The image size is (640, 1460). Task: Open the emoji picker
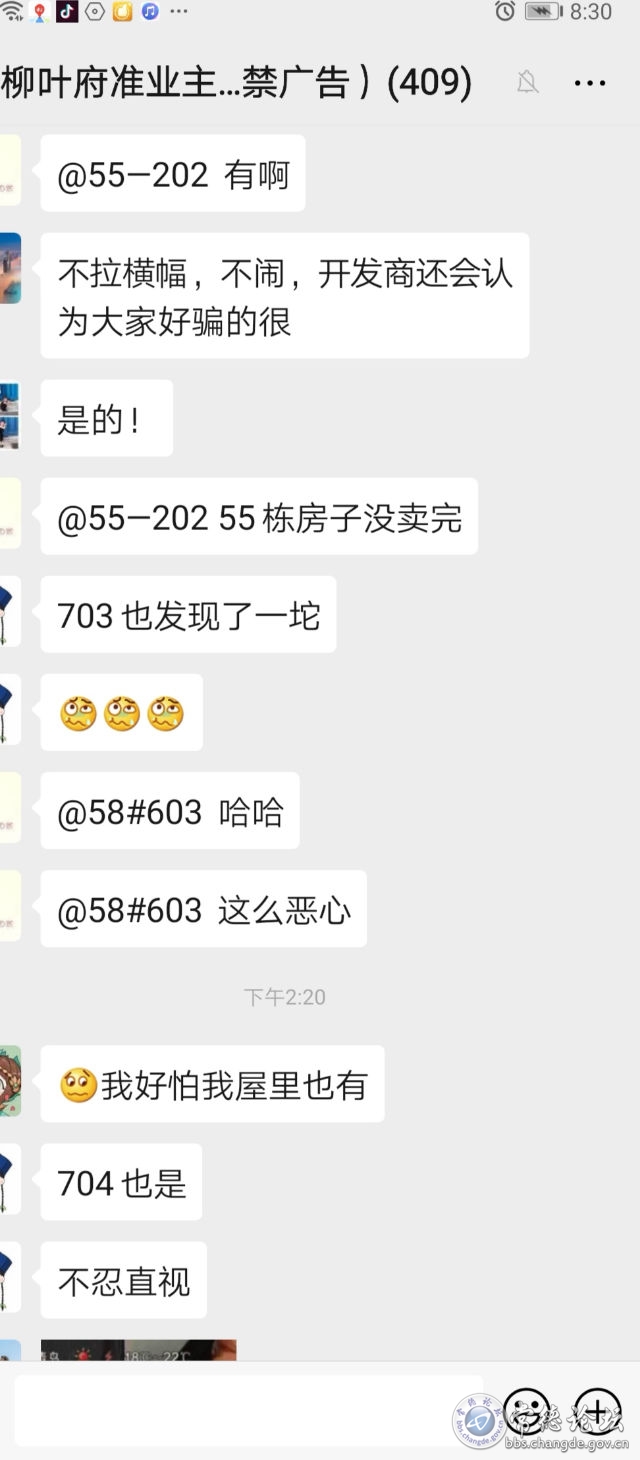click(526, 1410)
